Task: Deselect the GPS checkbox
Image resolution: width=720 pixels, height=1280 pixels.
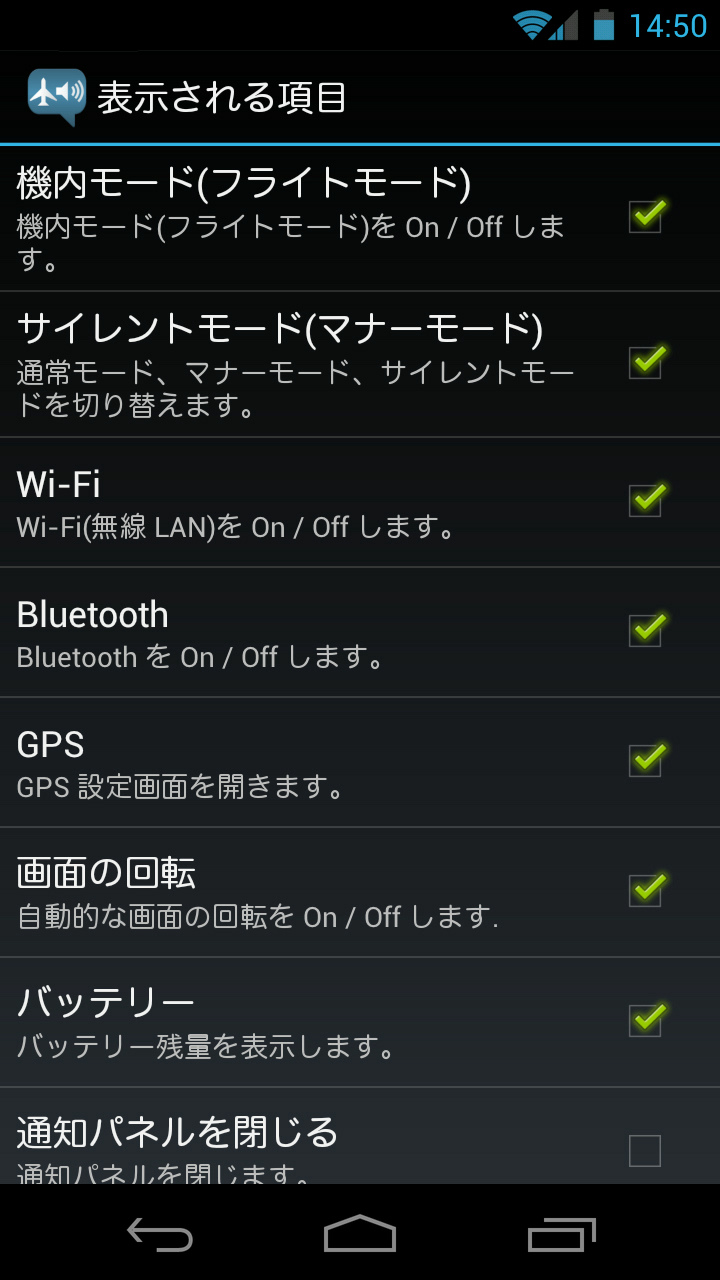Action: pos(645,761)
